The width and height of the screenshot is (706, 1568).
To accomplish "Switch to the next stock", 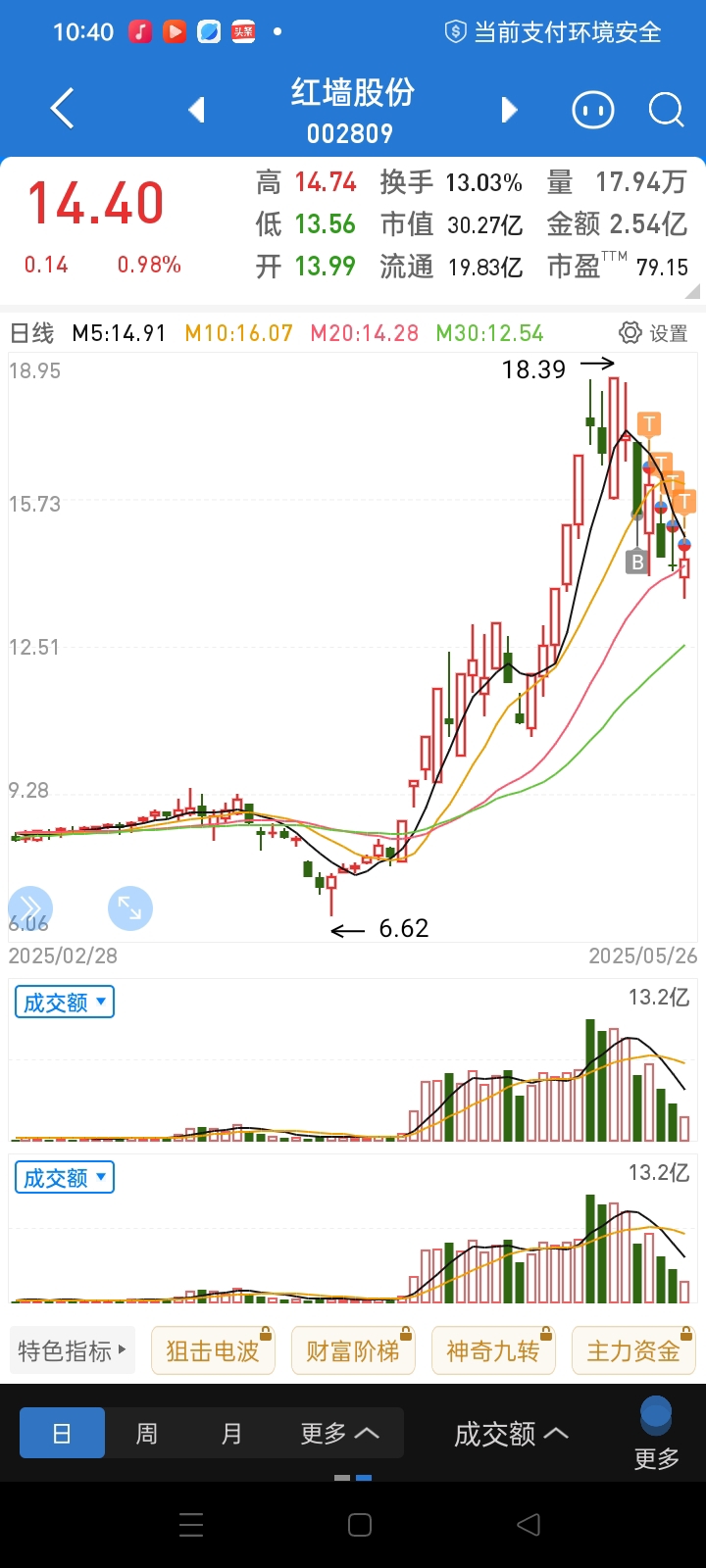I will pyautogui.click(x=509, y=110).
